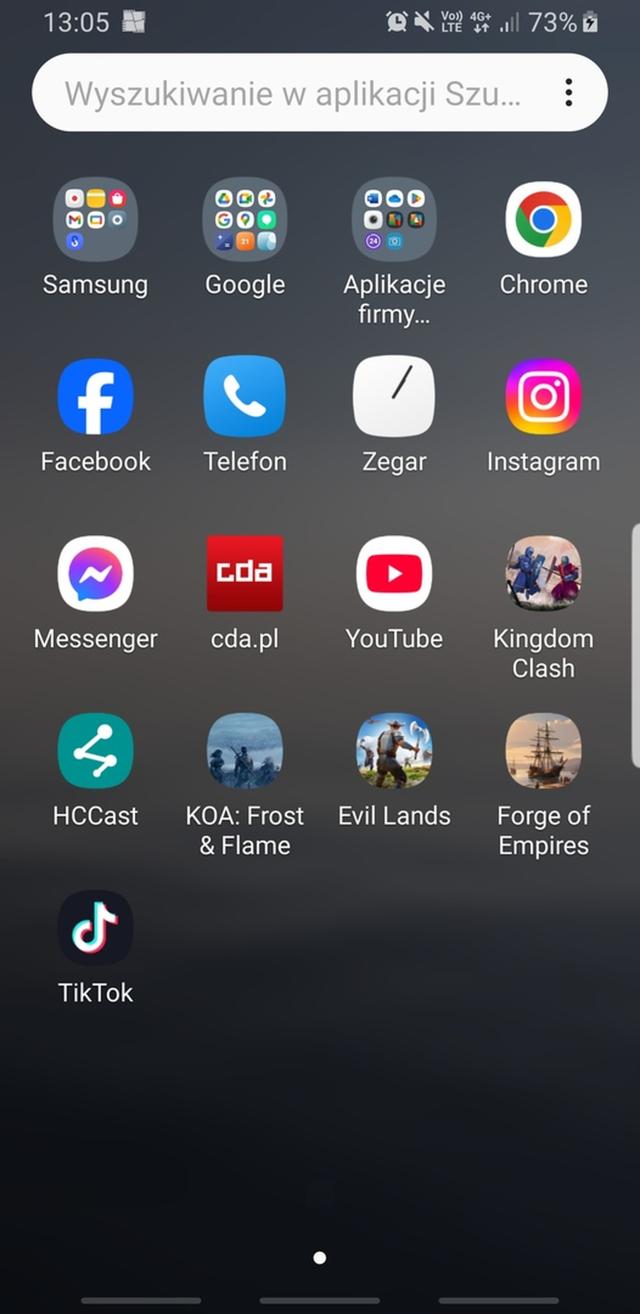640x1314 pixels.
Task: Open the Google apps folder
Action: point(245,220)
